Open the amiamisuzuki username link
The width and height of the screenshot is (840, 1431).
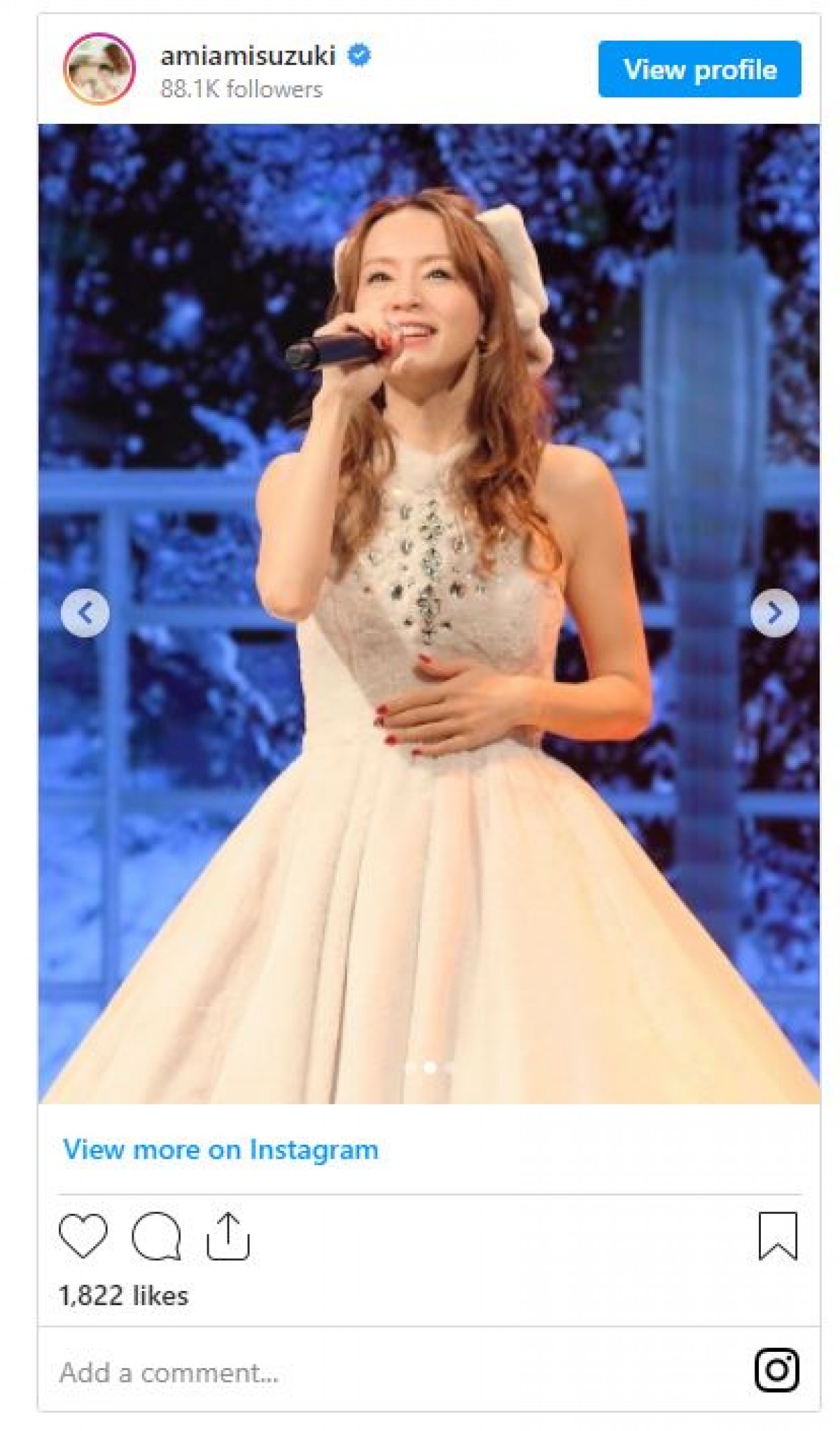coord(248,55)
